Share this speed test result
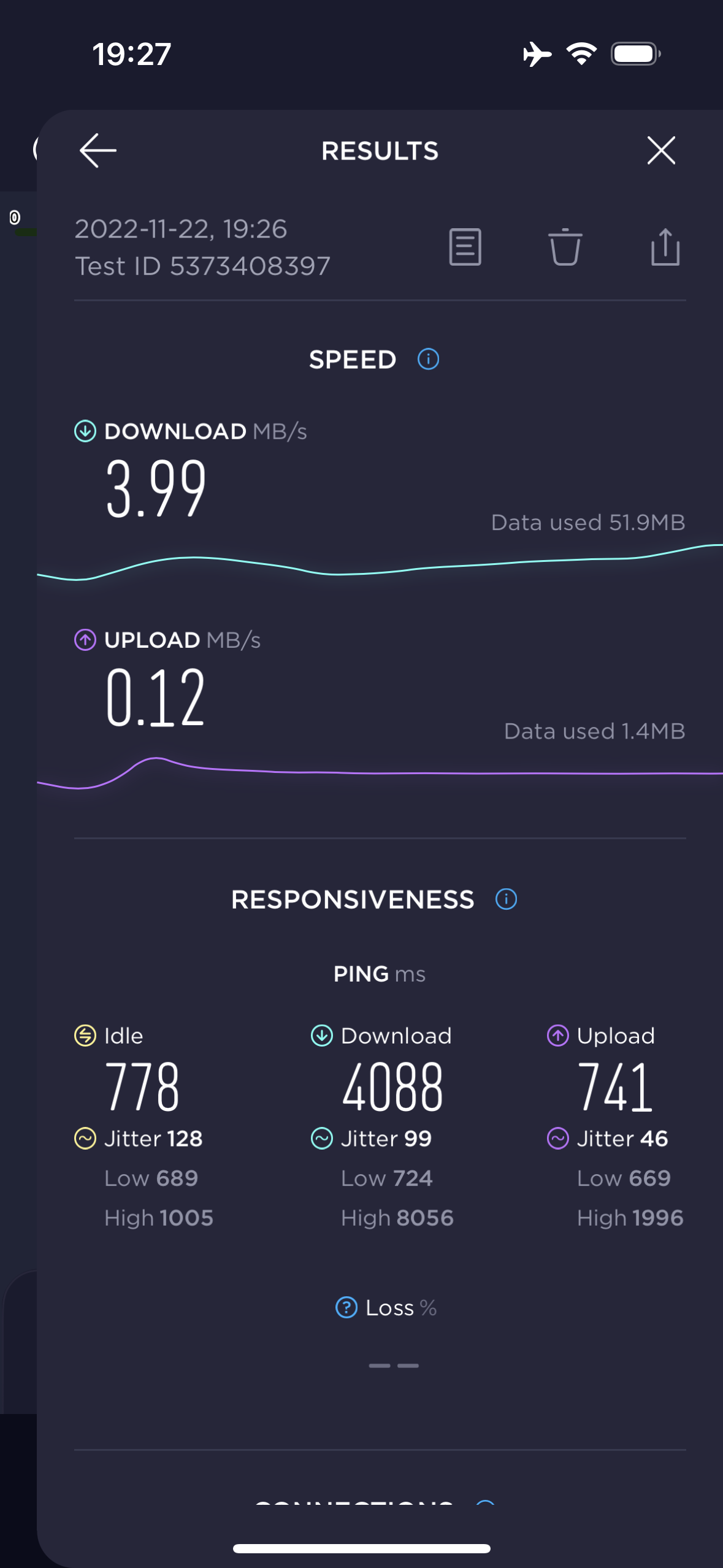The image size is (723, 1568). (665, 247)
